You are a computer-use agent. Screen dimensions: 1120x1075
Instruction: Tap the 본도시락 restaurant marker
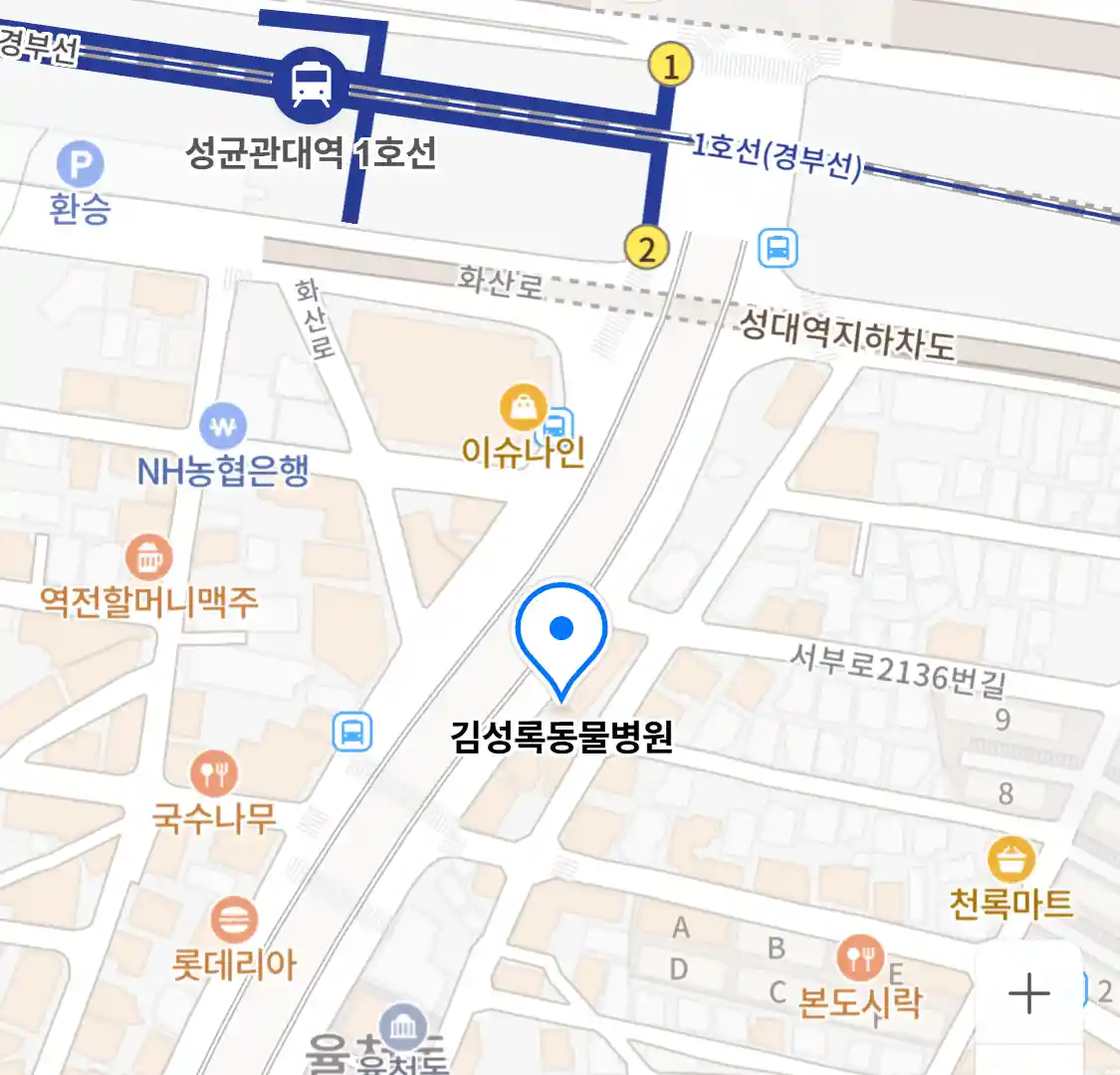click(x=860, y=959)
